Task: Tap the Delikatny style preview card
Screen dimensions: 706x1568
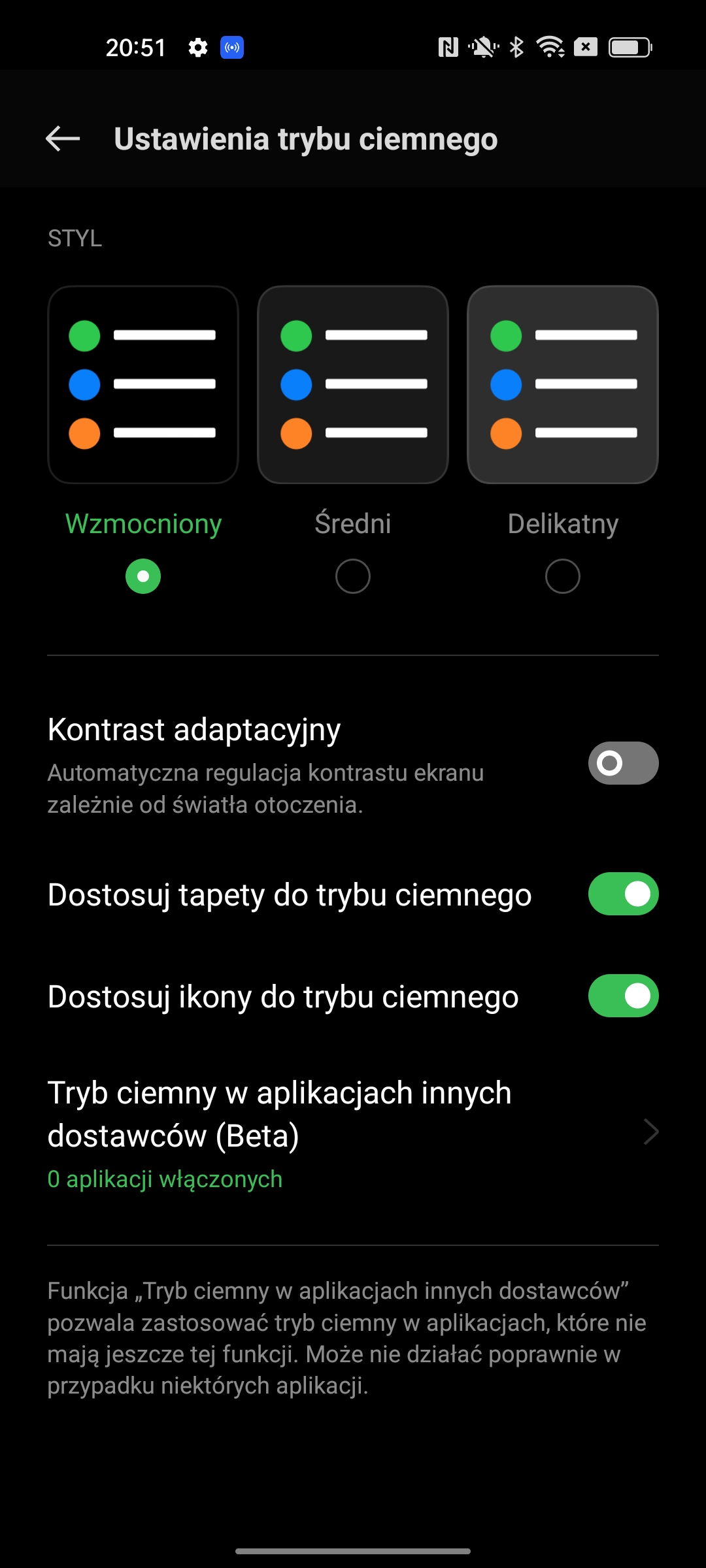Action: pyautogui.click(x=563, y=384)
